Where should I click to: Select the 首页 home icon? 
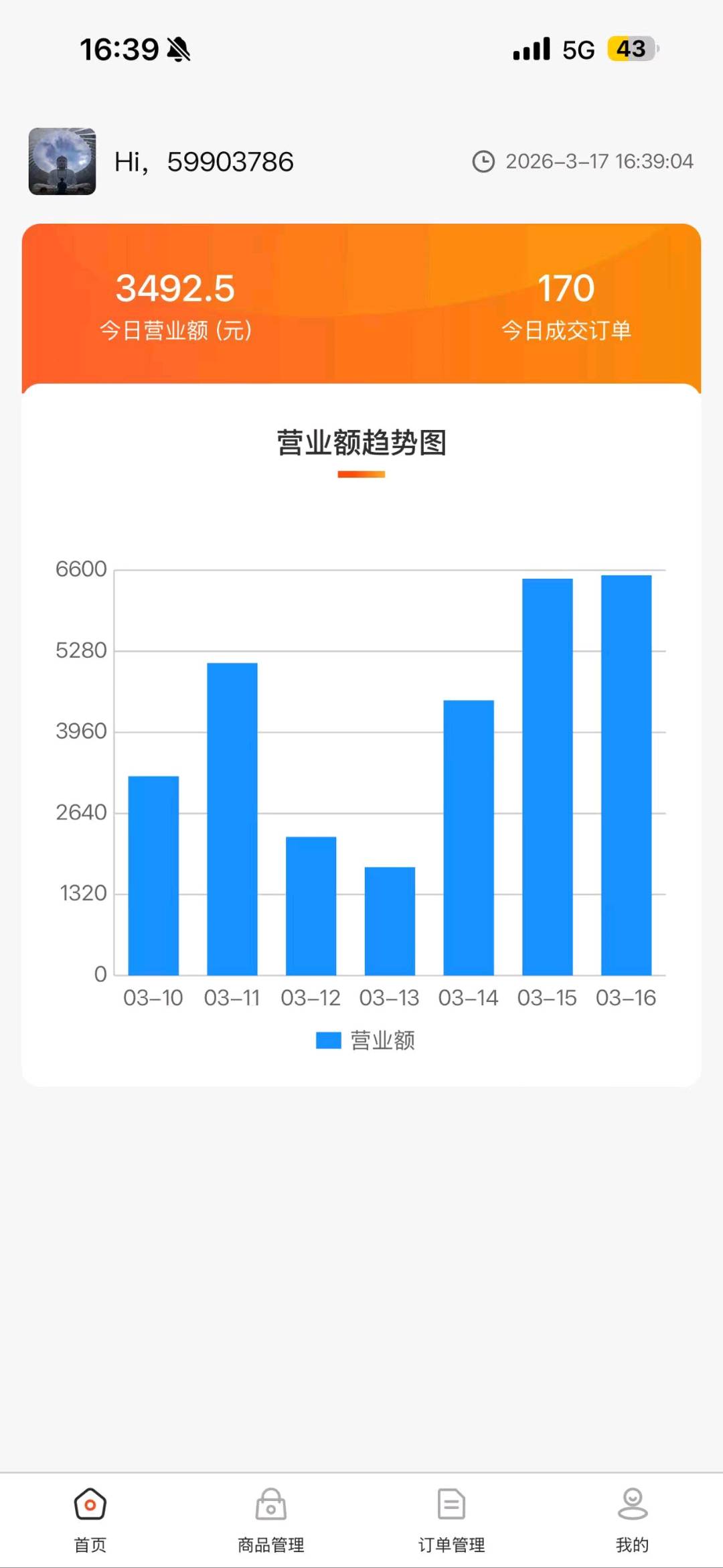(89, 1508)
